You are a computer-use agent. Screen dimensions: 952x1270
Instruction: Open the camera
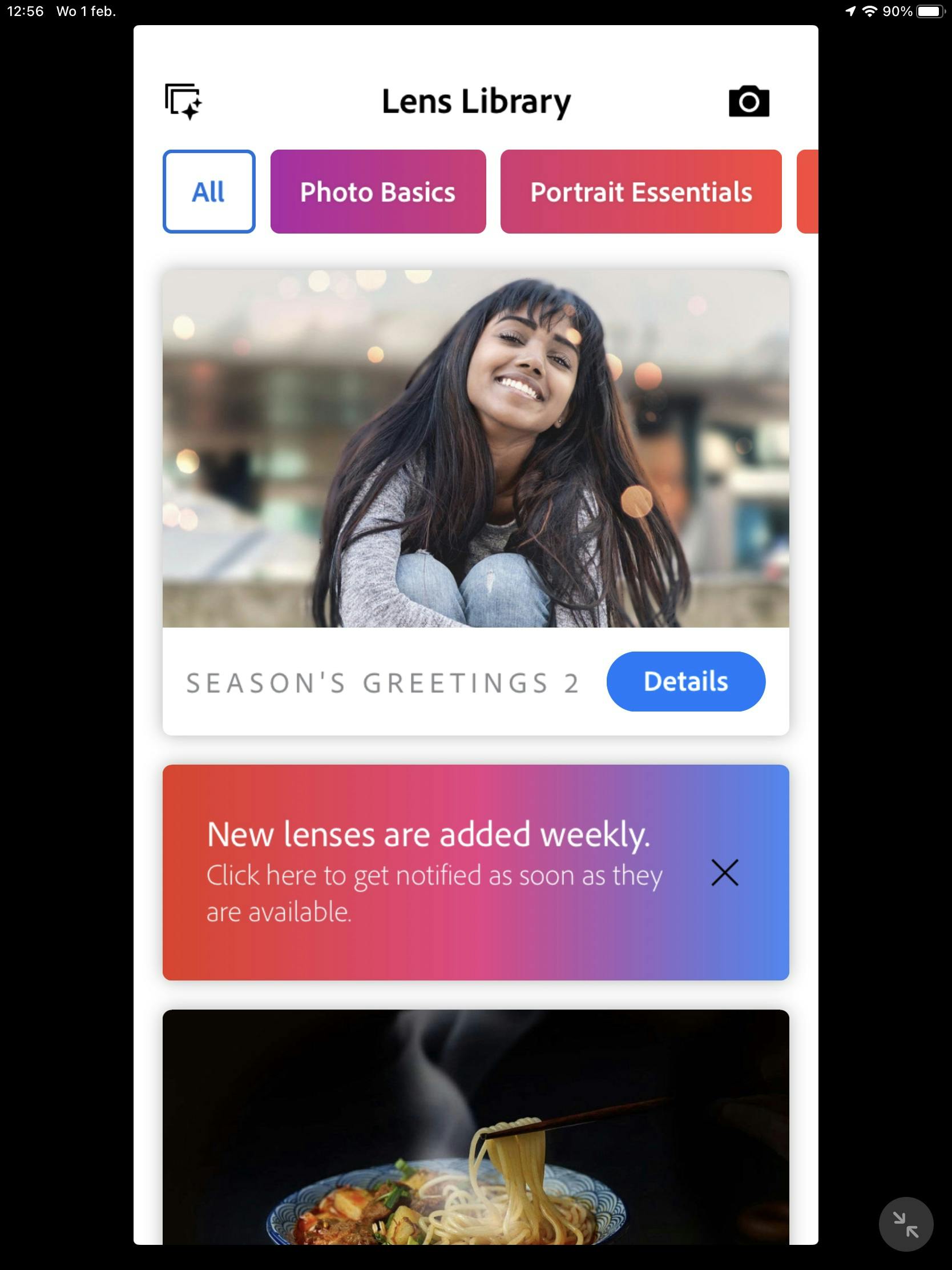[748, 102]
